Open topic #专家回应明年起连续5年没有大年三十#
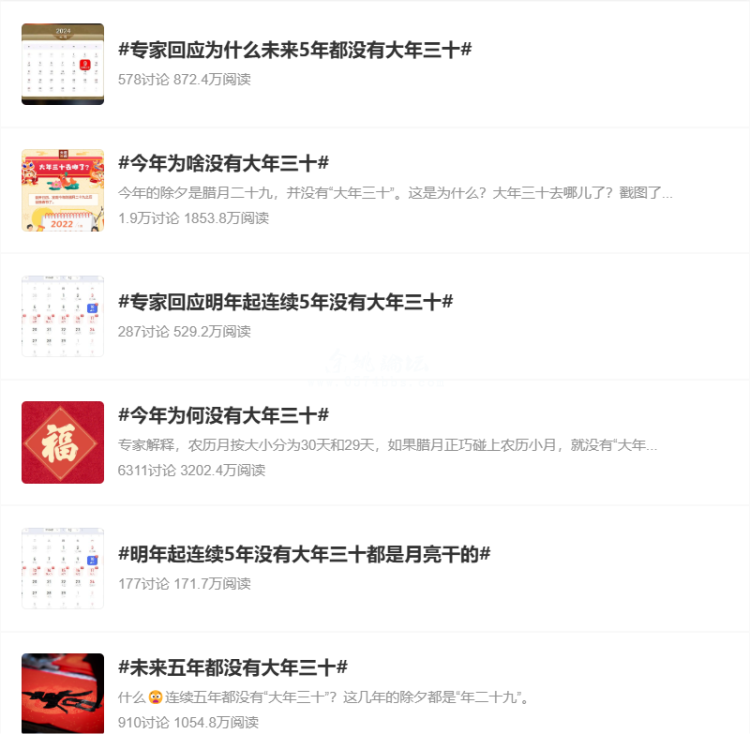This screenshot has height=734, width=750. [x=285, y=301]
